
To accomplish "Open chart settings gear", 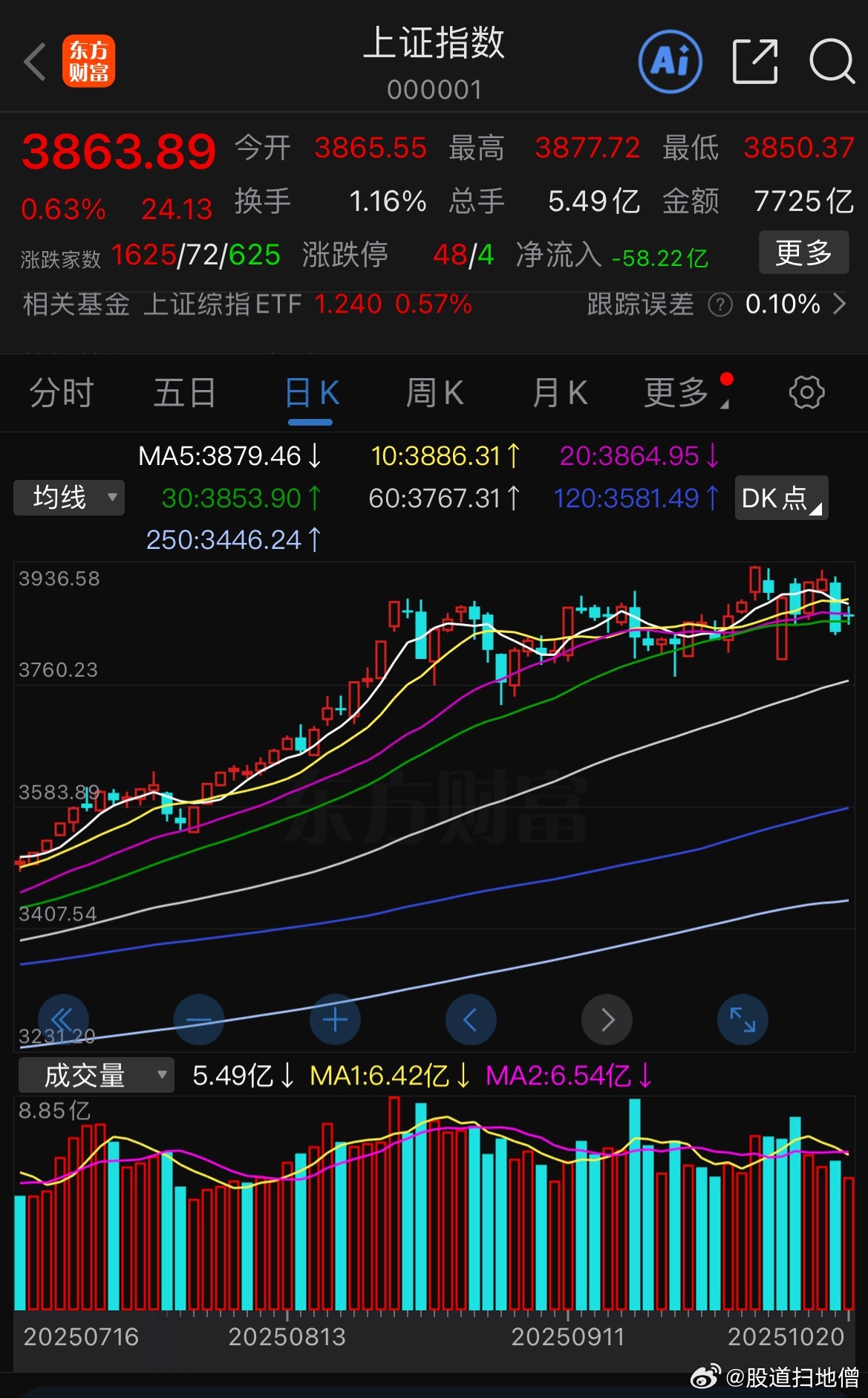I will pos(806,392).
